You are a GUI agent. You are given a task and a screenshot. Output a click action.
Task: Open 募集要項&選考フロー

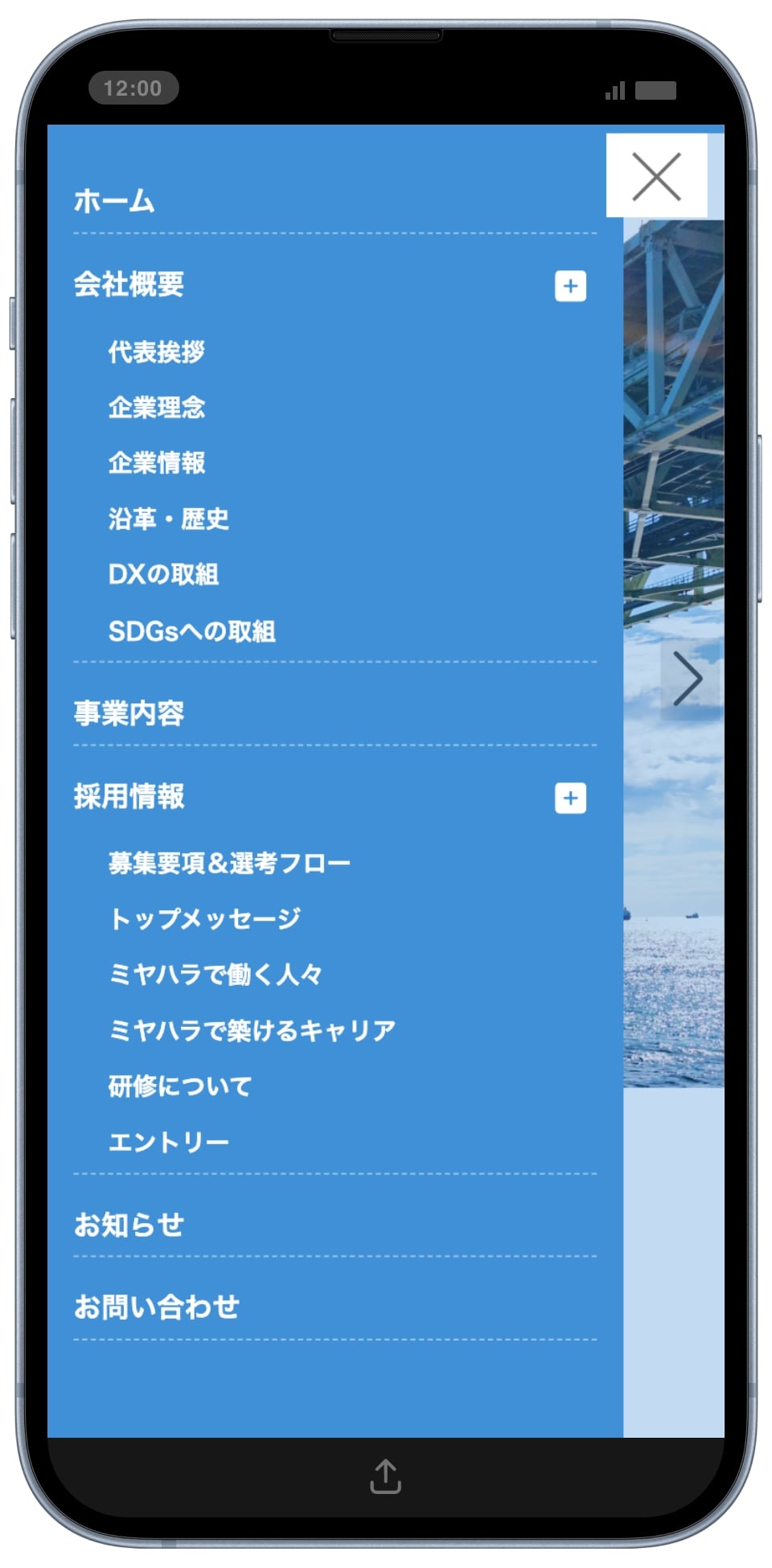click(229, 864)
